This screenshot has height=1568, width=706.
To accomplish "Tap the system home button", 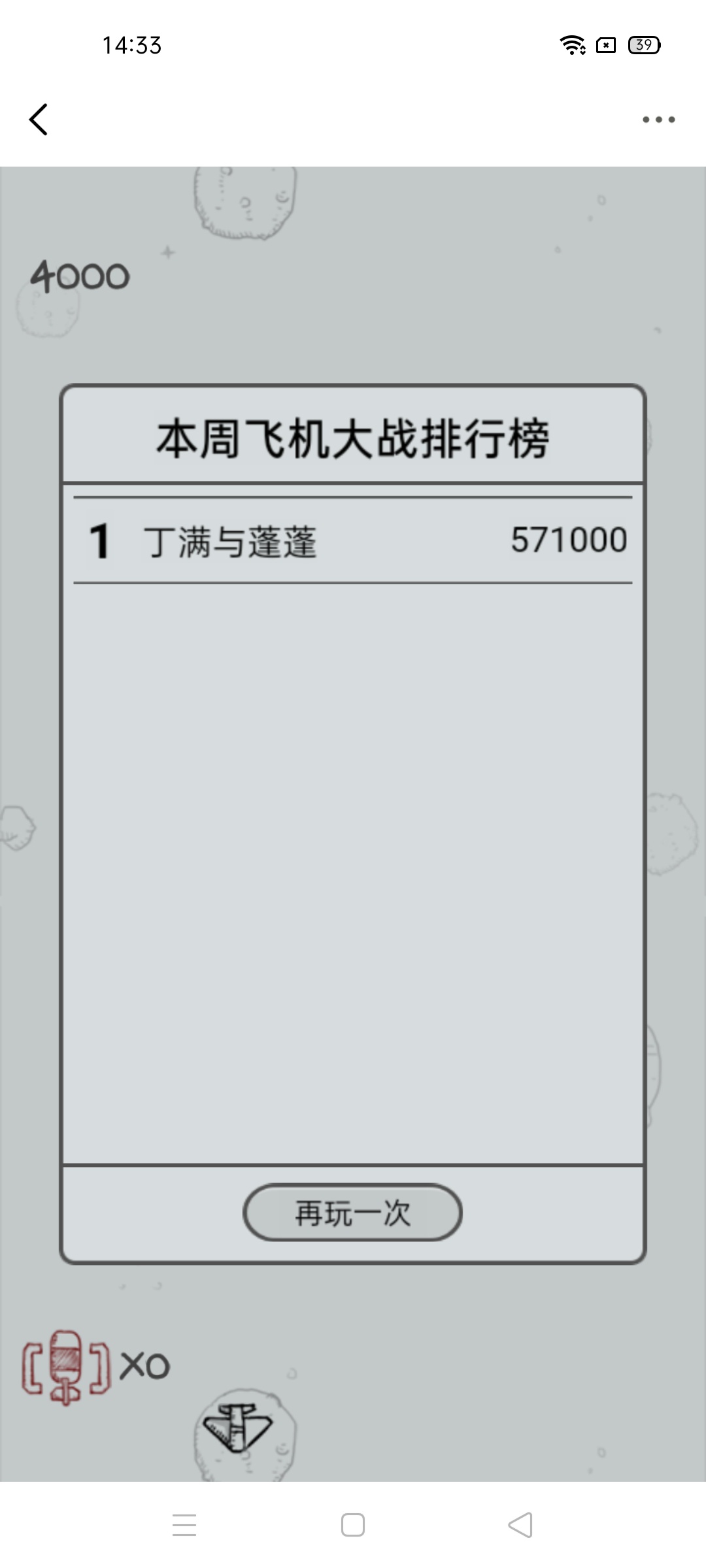I will (x=353, y=1526).
